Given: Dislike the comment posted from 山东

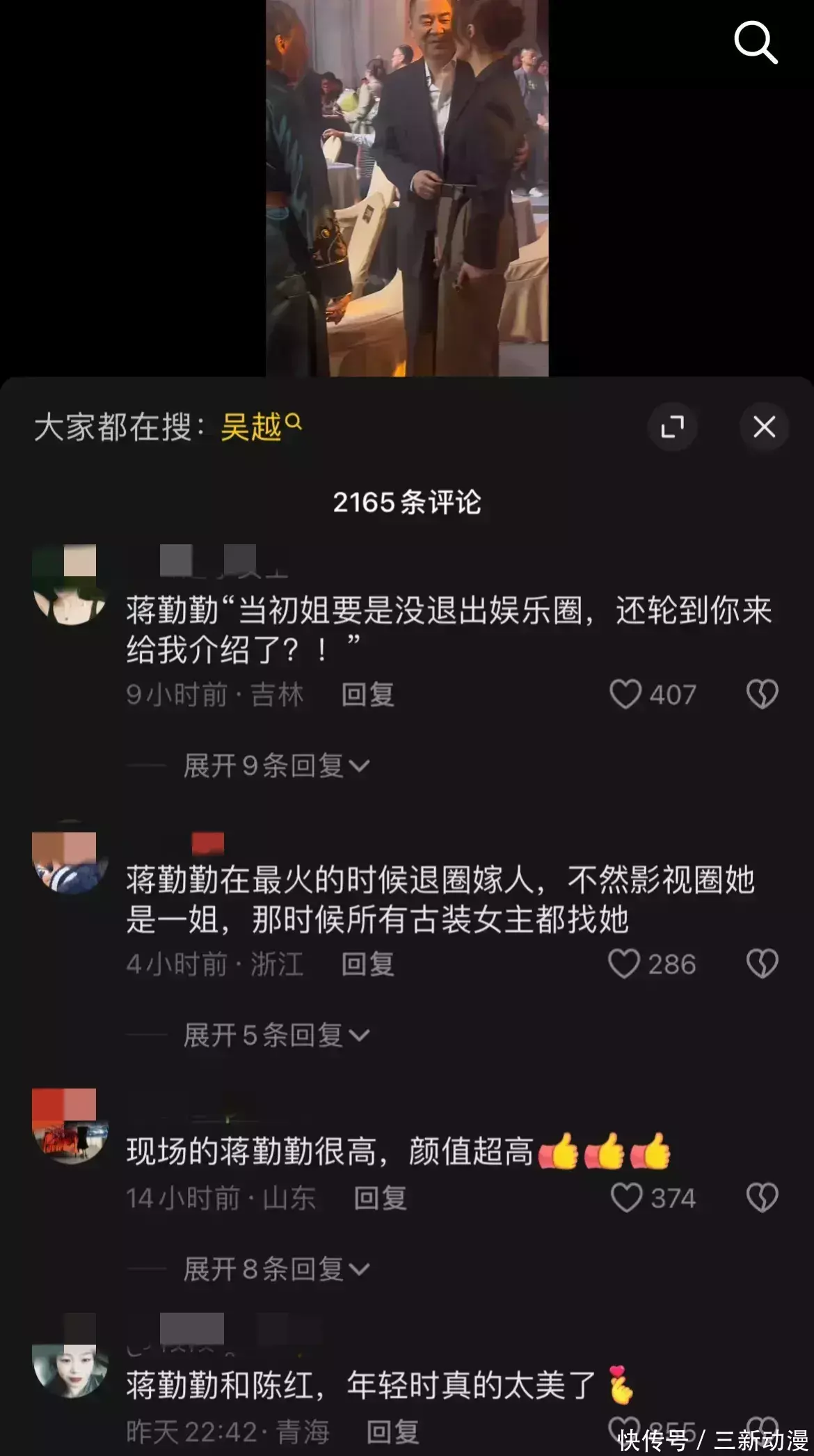Looking at the screenshot, I should 762,1198.
